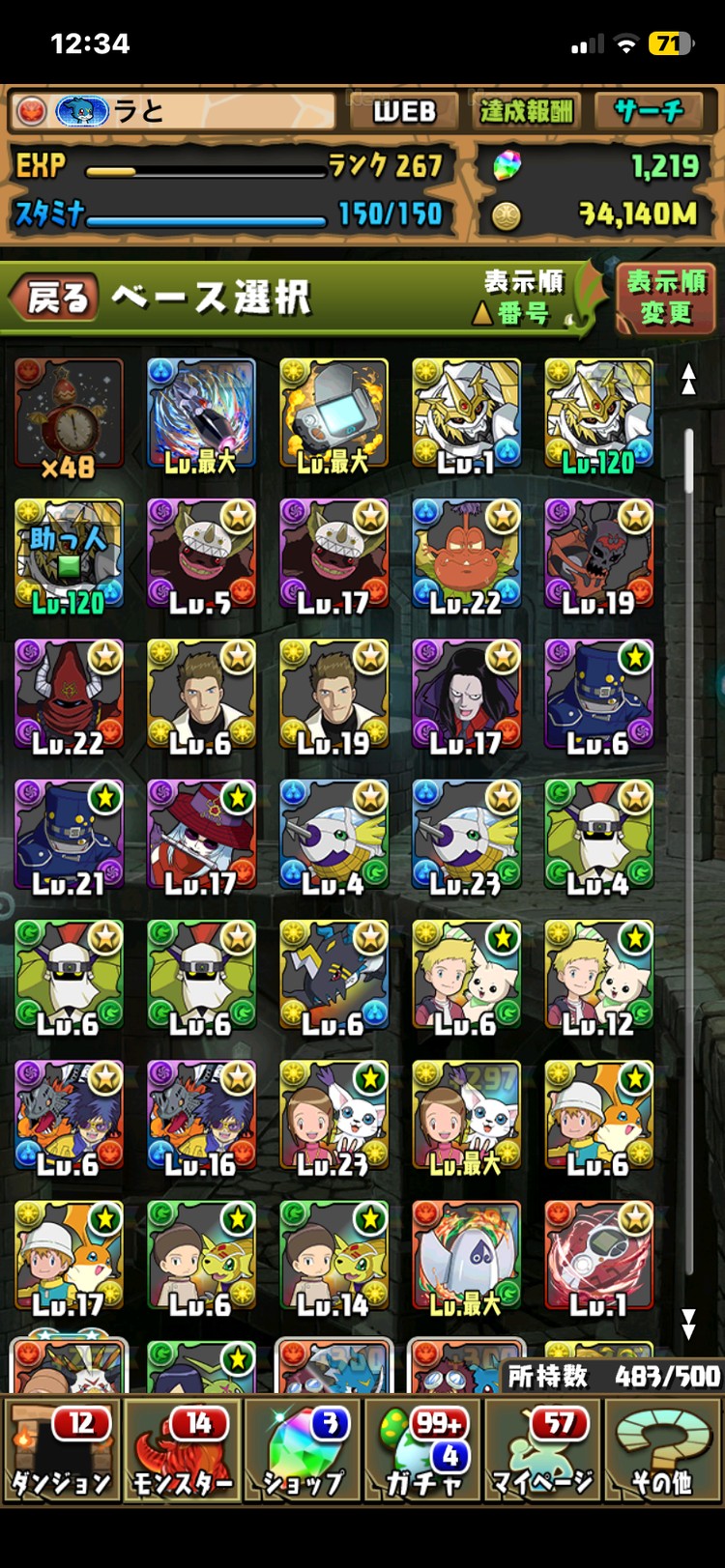Open the WEB button

click(404, 112)
